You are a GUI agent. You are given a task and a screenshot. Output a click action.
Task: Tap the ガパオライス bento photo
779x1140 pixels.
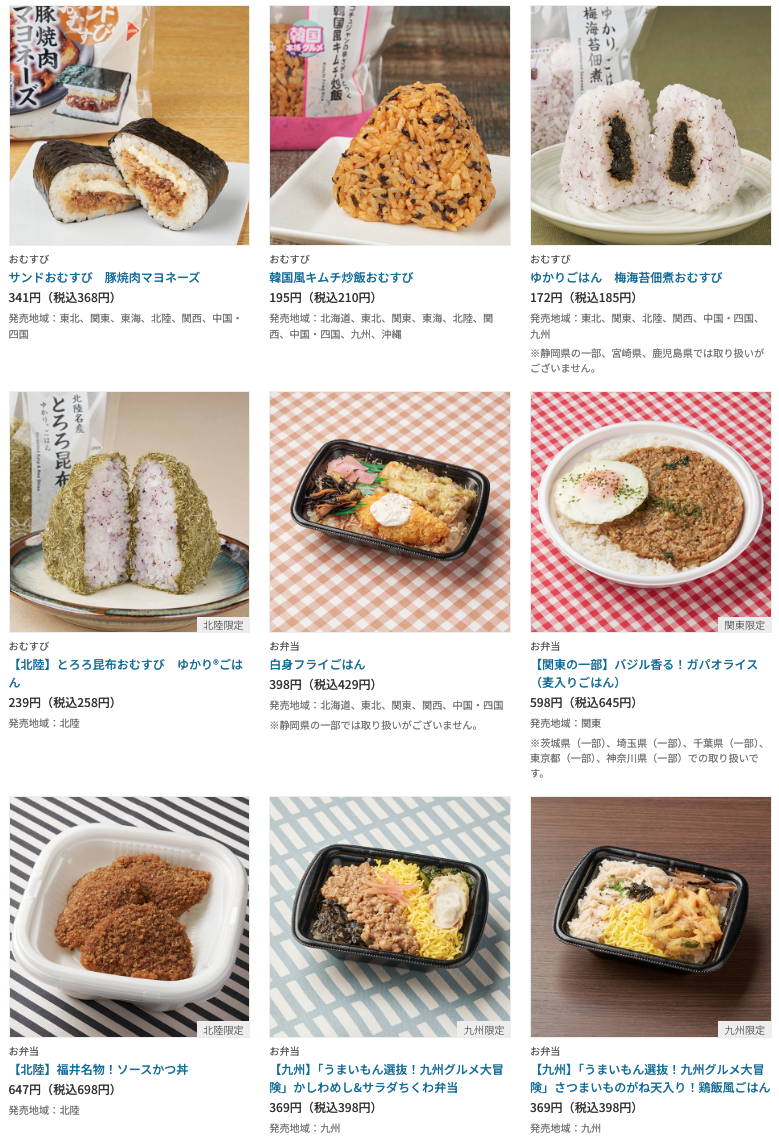[650, 511]
